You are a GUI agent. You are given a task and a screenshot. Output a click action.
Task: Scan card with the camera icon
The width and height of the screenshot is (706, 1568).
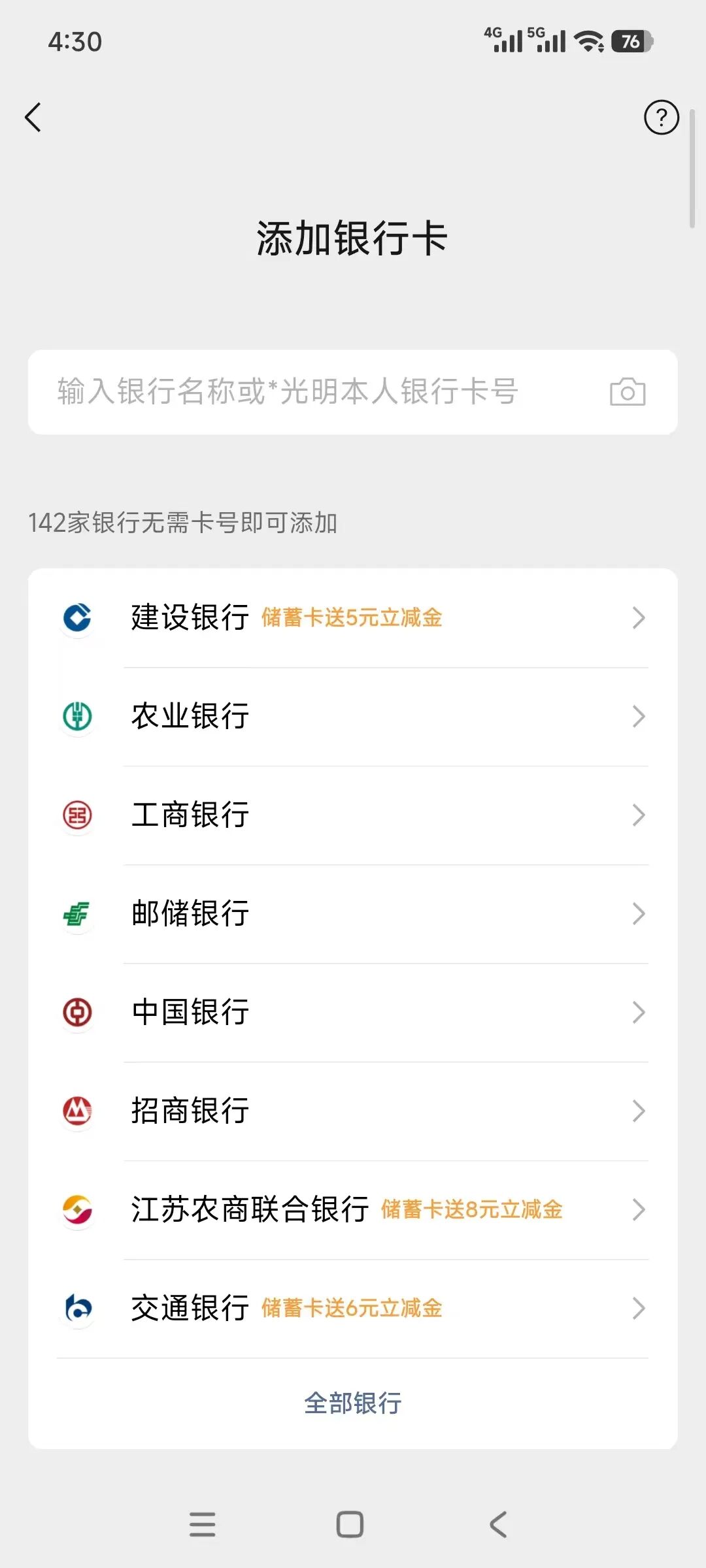627,392
